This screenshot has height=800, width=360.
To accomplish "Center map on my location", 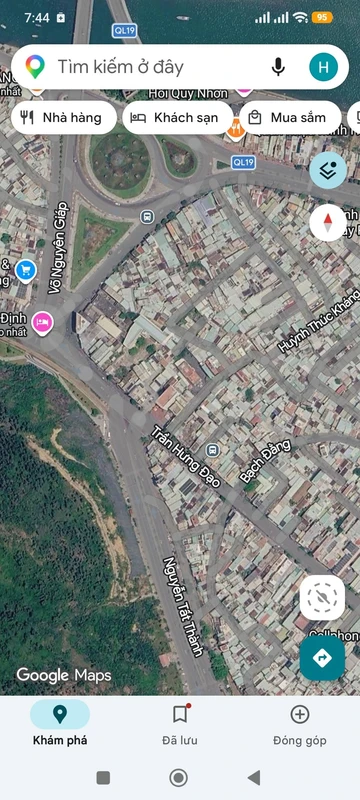I will (322, 597).
